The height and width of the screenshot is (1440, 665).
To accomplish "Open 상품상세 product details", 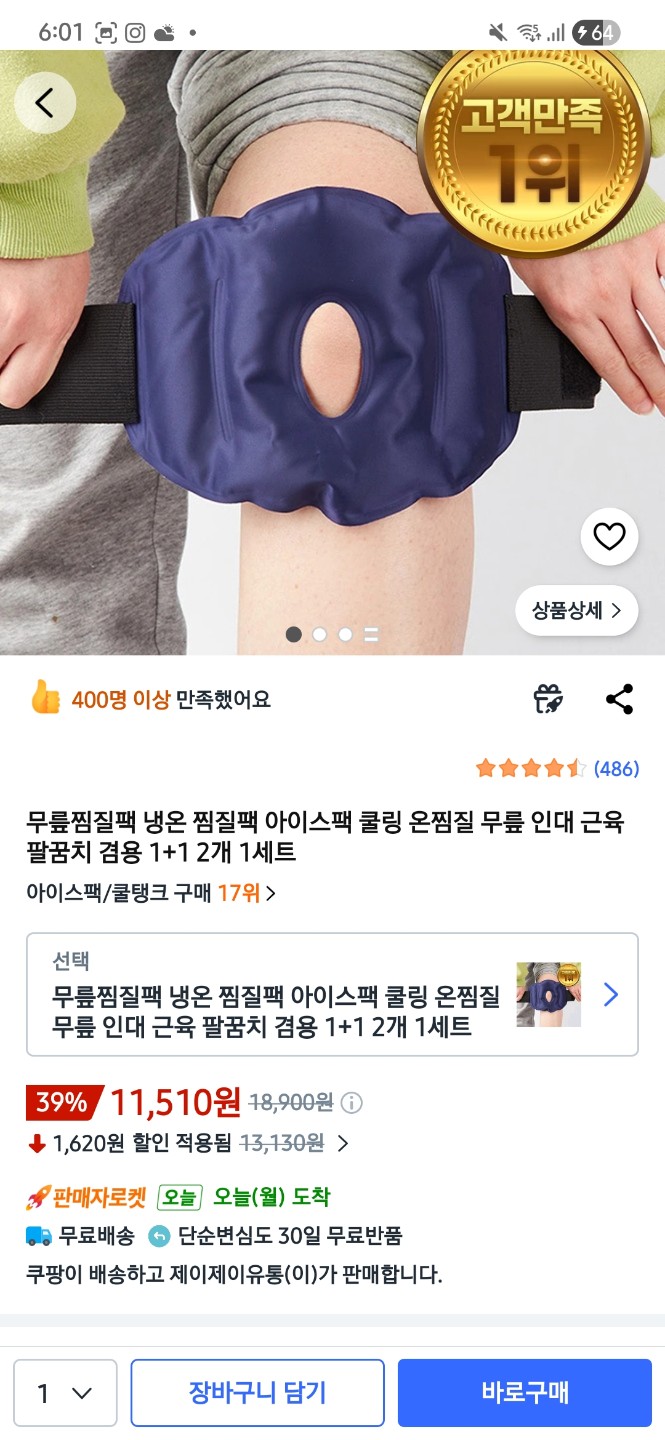I will [576, 610].
